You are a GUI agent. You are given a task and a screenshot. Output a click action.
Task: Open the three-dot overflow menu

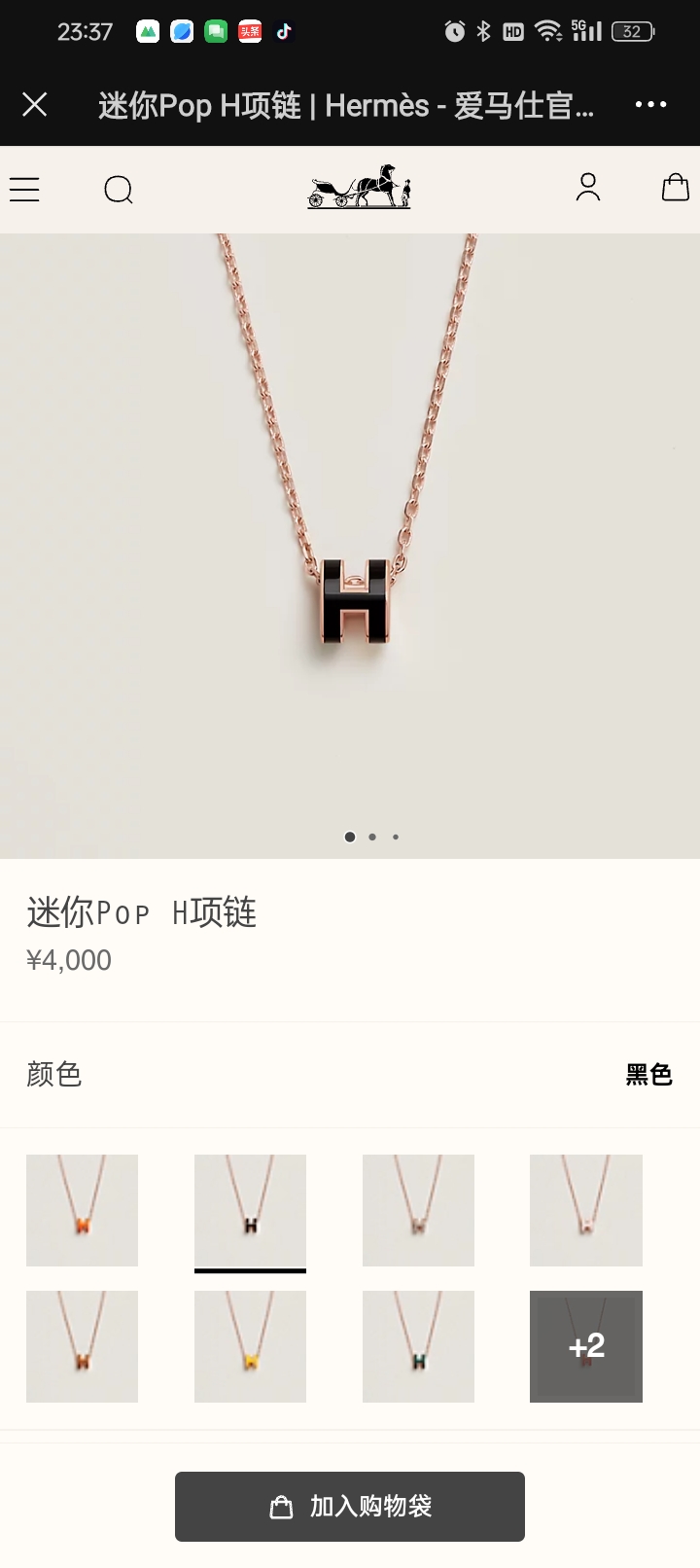(650, 104)
